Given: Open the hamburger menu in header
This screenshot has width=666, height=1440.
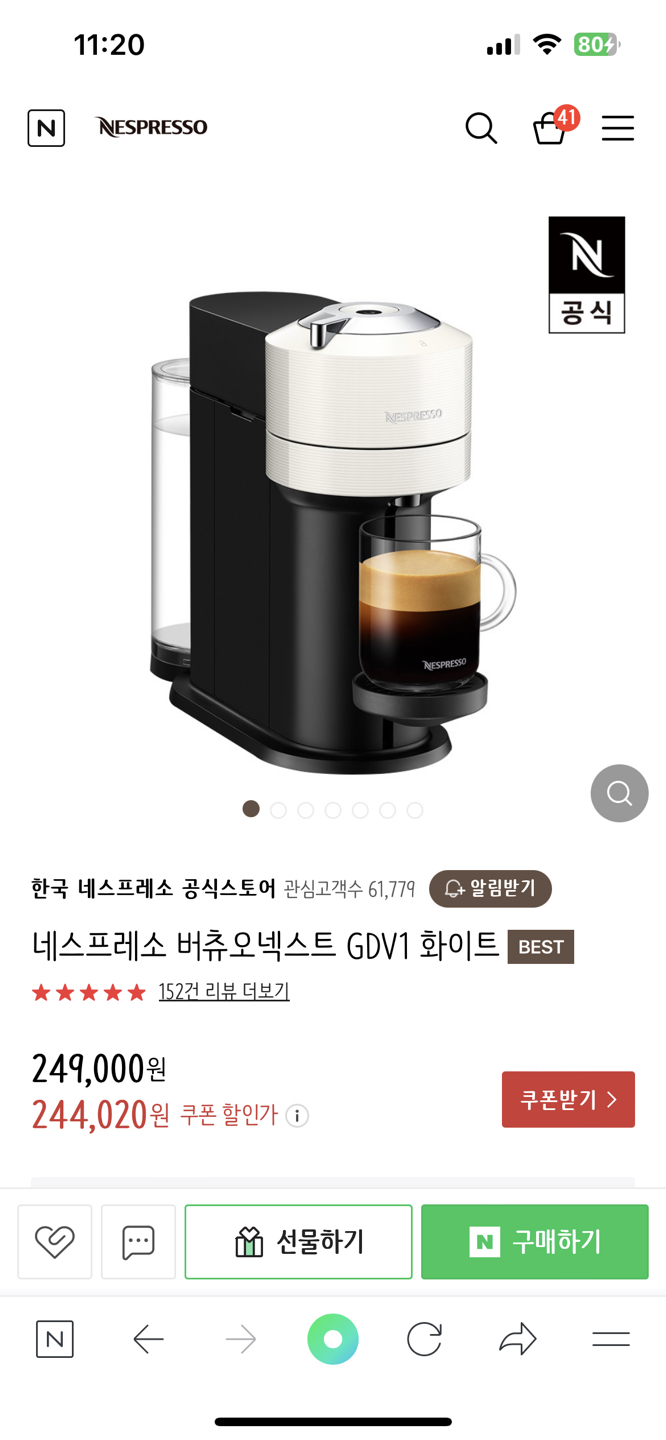Looking at the screenshot, I should click(618, 128).
